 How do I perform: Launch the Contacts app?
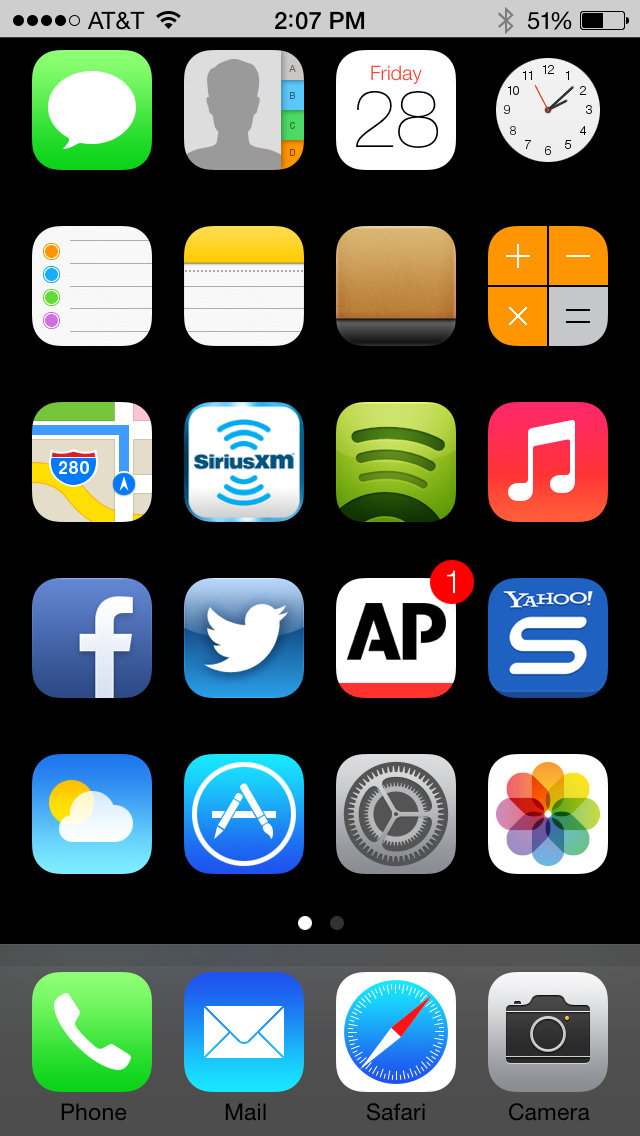coord(244,110)
